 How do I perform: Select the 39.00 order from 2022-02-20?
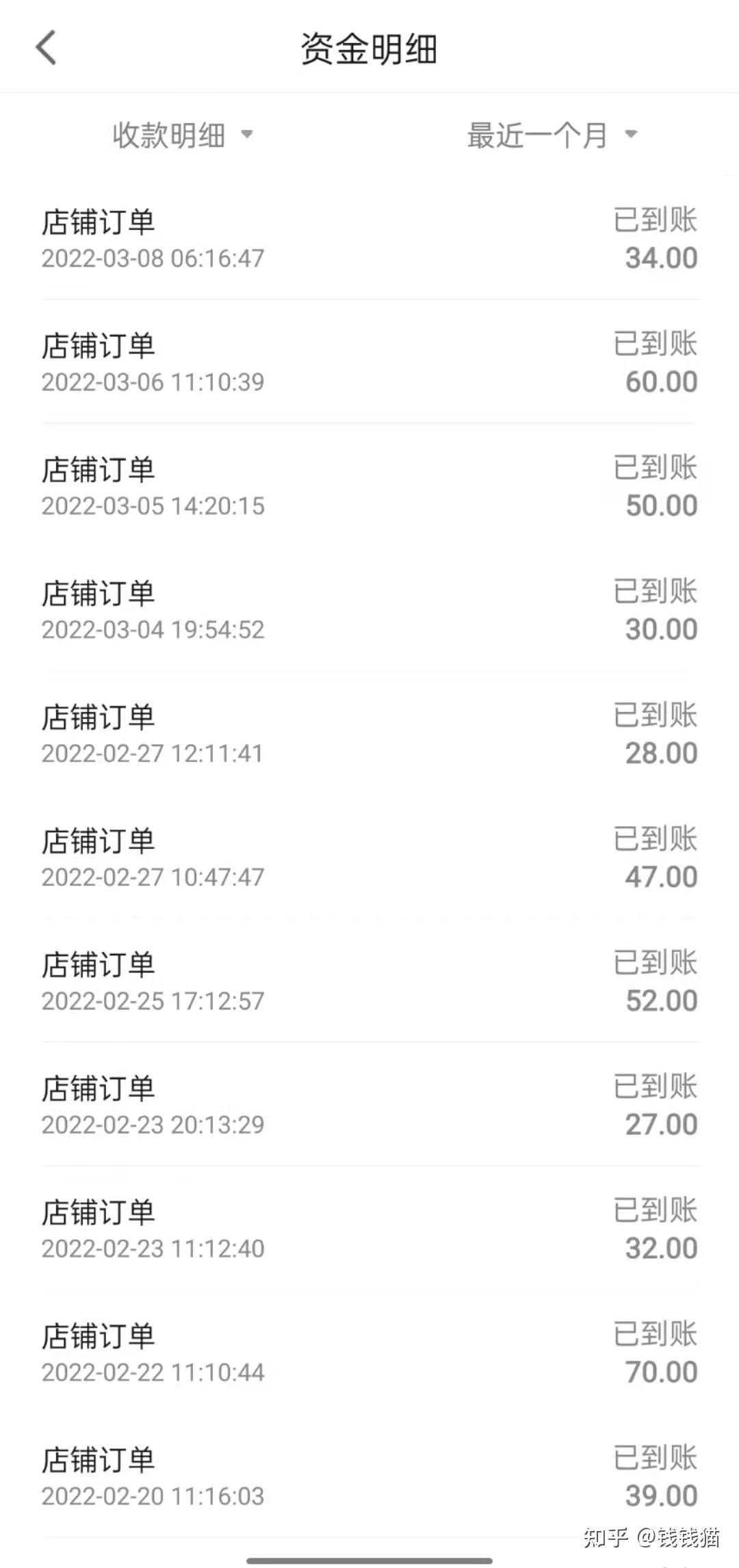click(x=369, y=1476)
